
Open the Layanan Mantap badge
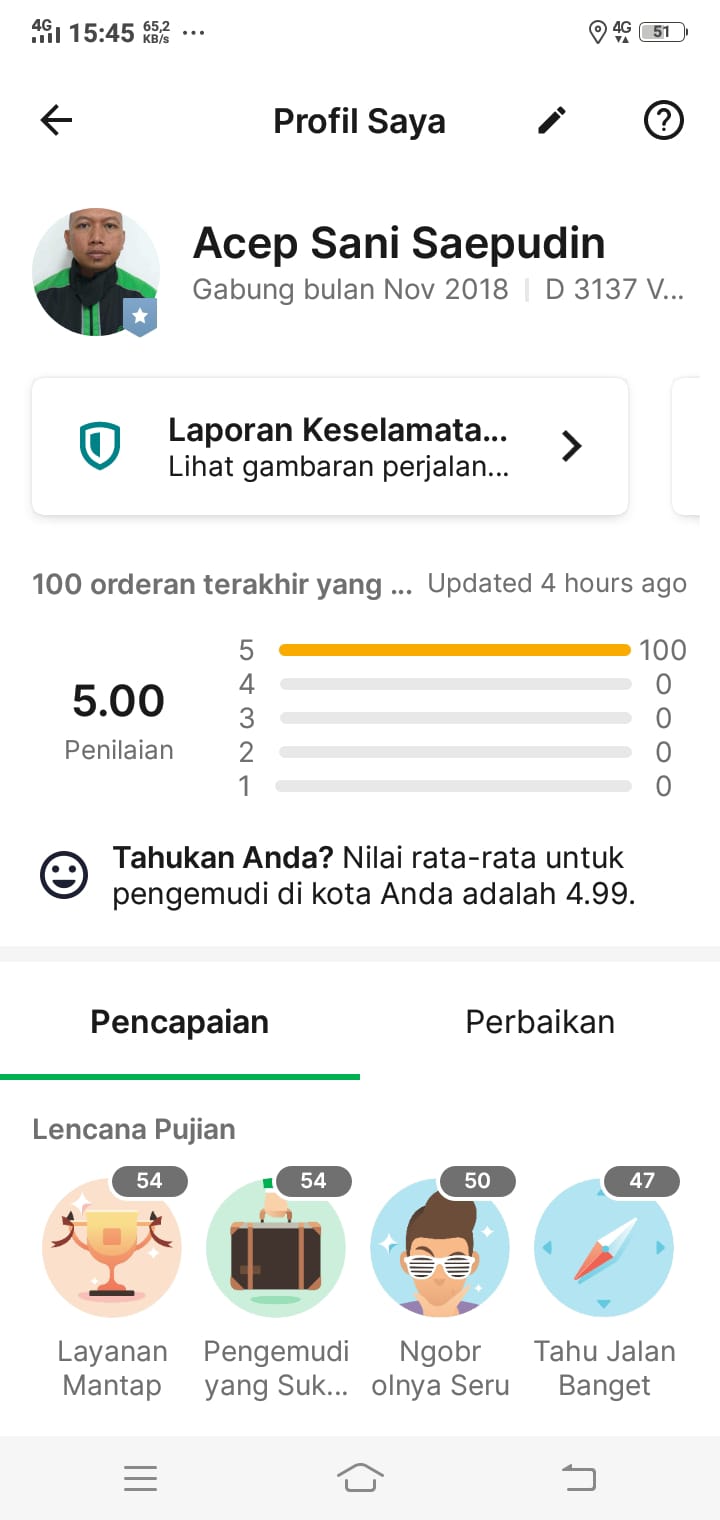pos(112,1247)
